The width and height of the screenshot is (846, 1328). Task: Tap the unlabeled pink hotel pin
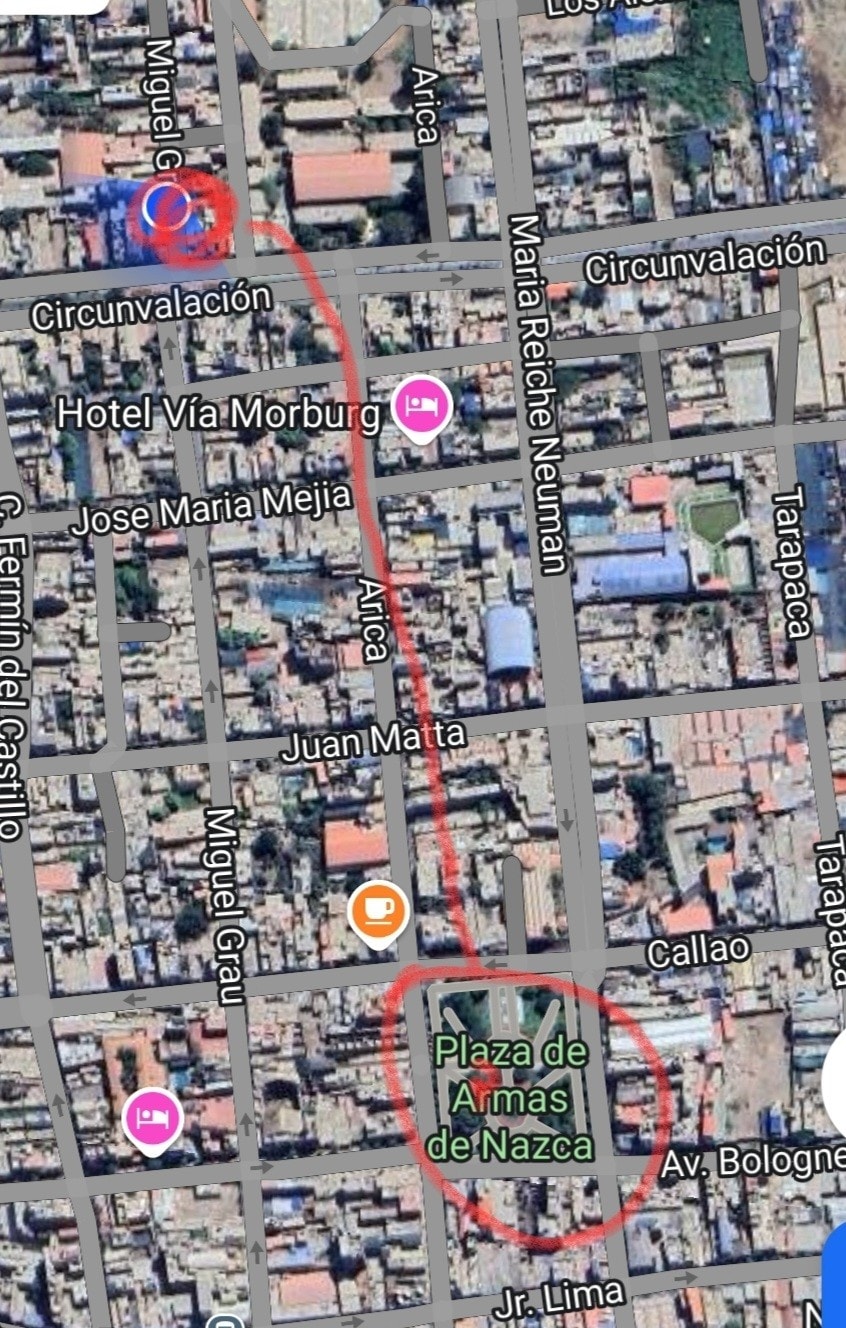152,1117
